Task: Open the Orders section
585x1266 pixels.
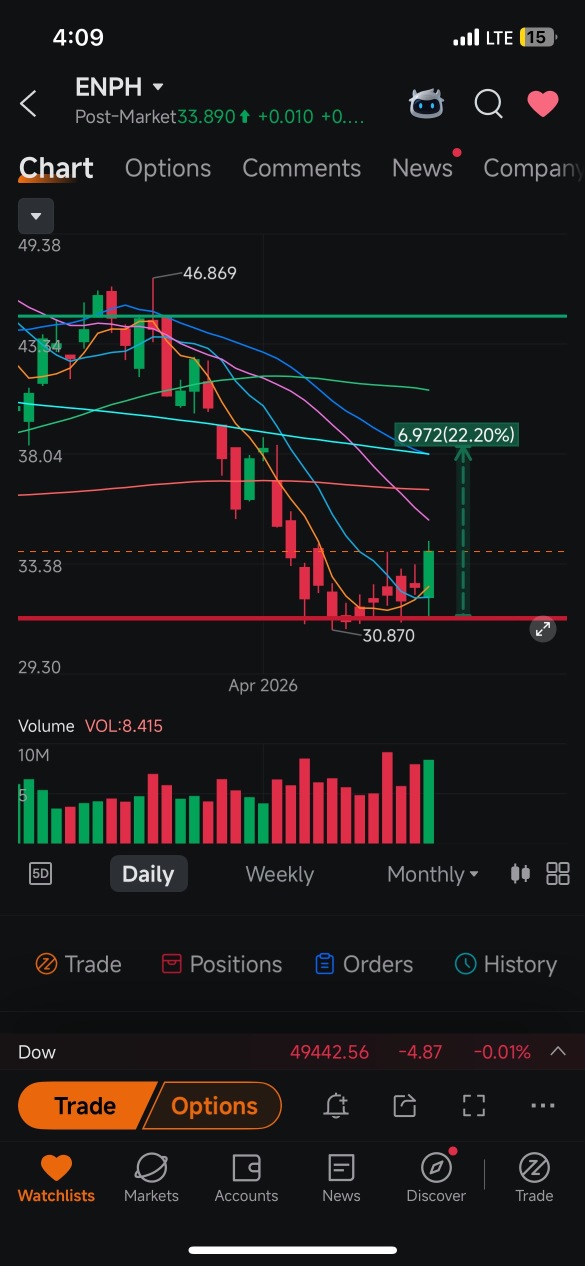Action: 364,964
